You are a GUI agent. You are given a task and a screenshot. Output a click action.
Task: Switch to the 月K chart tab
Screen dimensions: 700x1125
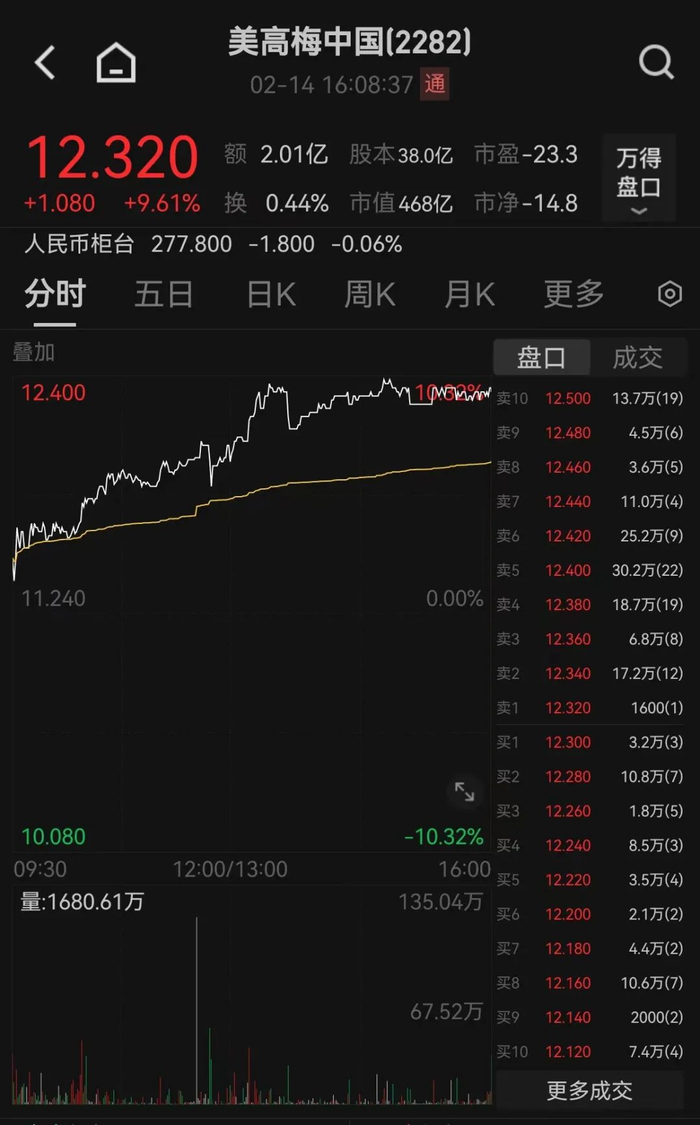[470, 294]
